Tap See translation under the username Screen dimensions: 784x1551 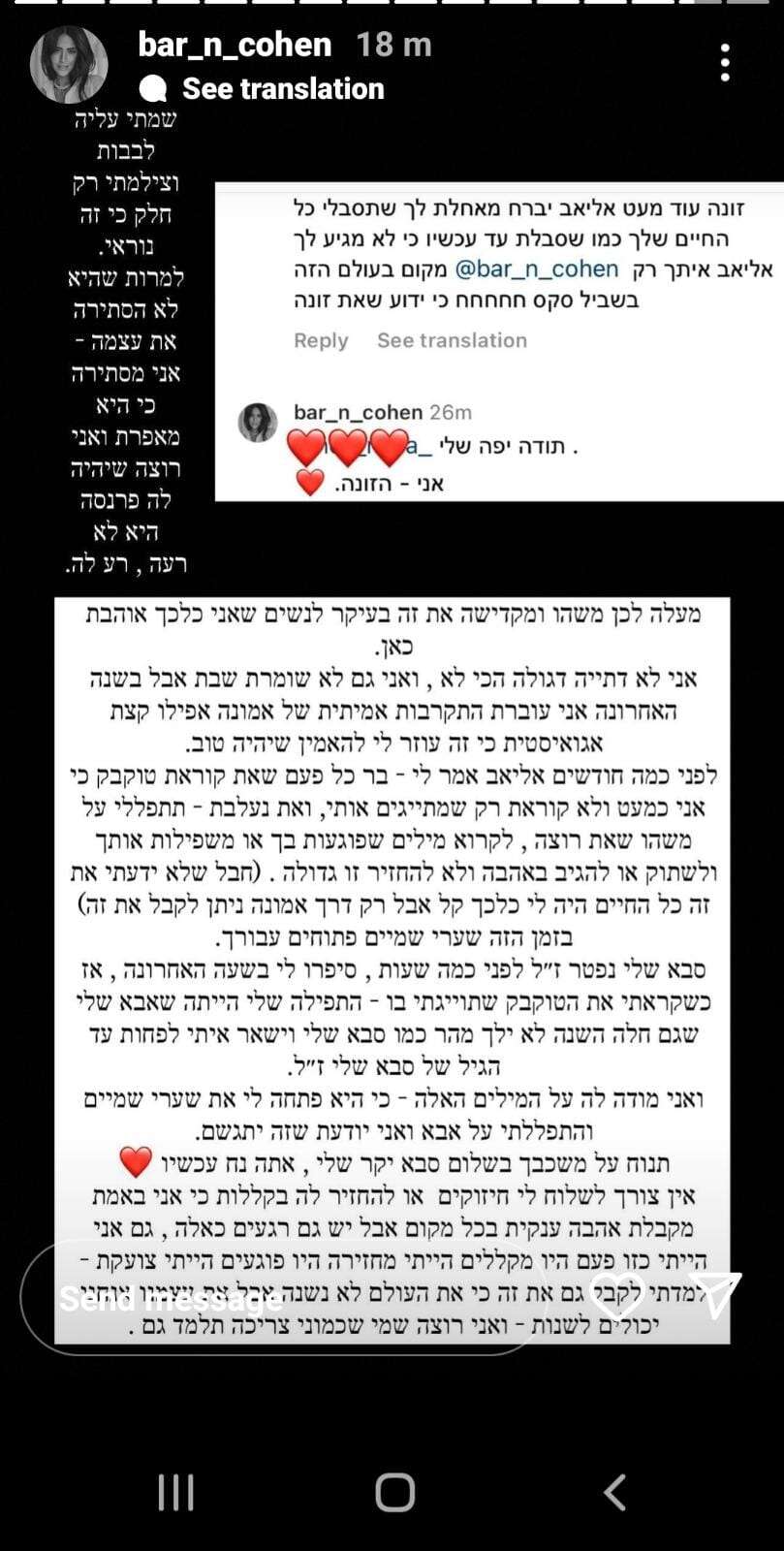(282, 89)
